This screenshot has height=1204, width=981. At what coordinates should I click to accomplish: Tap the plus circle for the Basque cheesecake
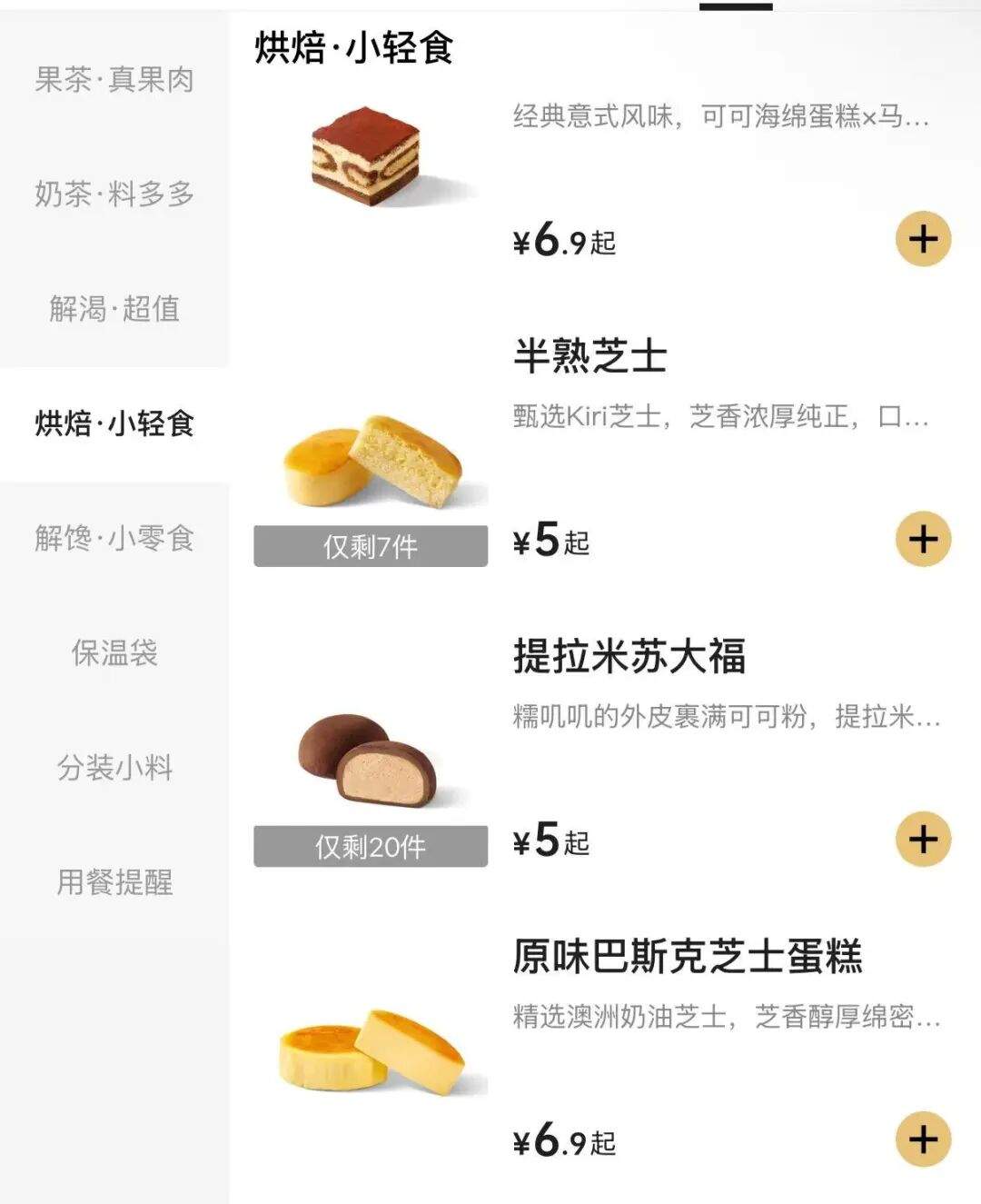coord(923,1139)
